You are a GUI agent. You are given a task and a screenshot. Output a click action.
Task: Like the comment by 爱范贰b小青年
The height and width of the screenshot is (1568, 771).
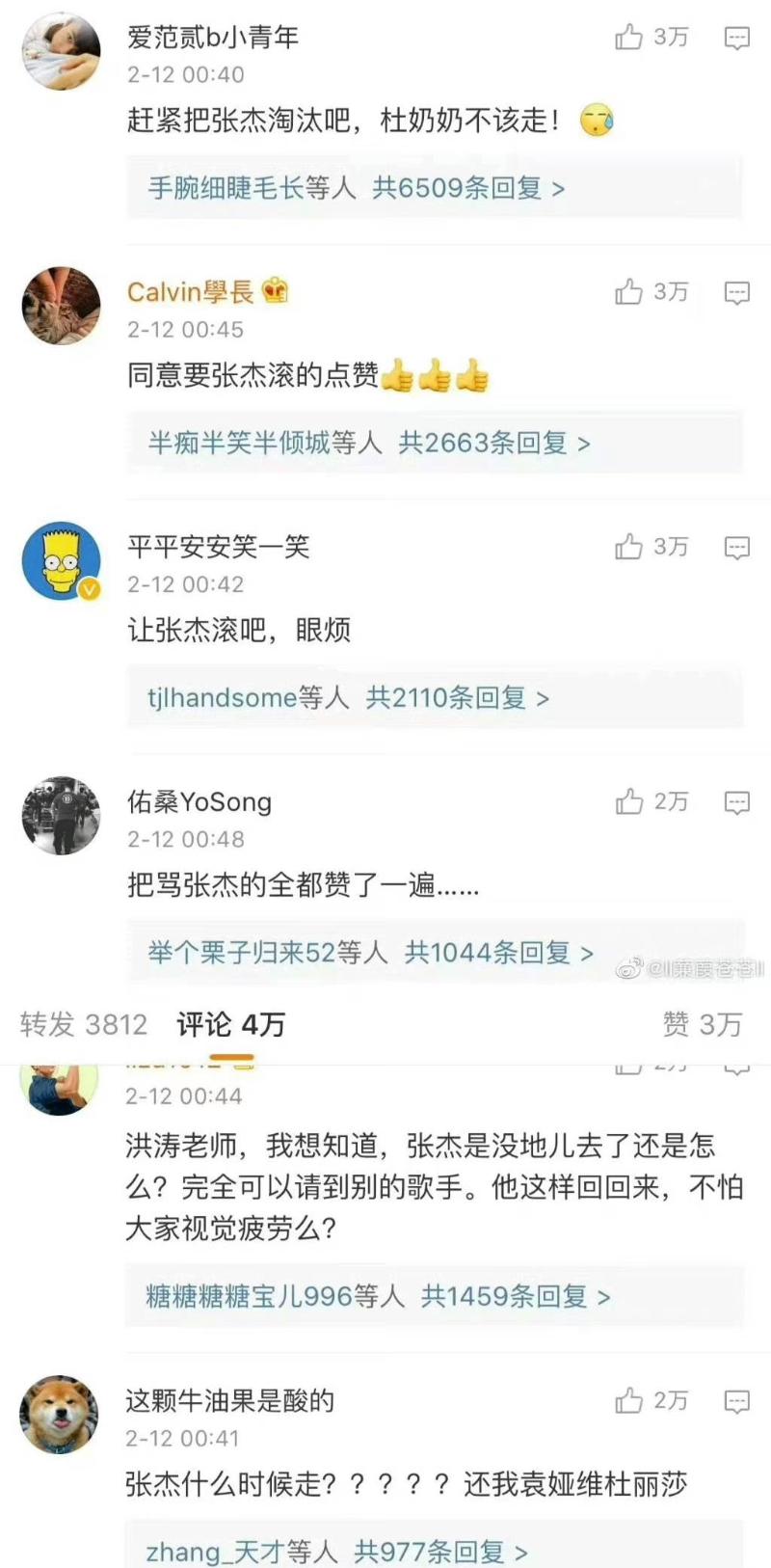(x=630, y=38)
